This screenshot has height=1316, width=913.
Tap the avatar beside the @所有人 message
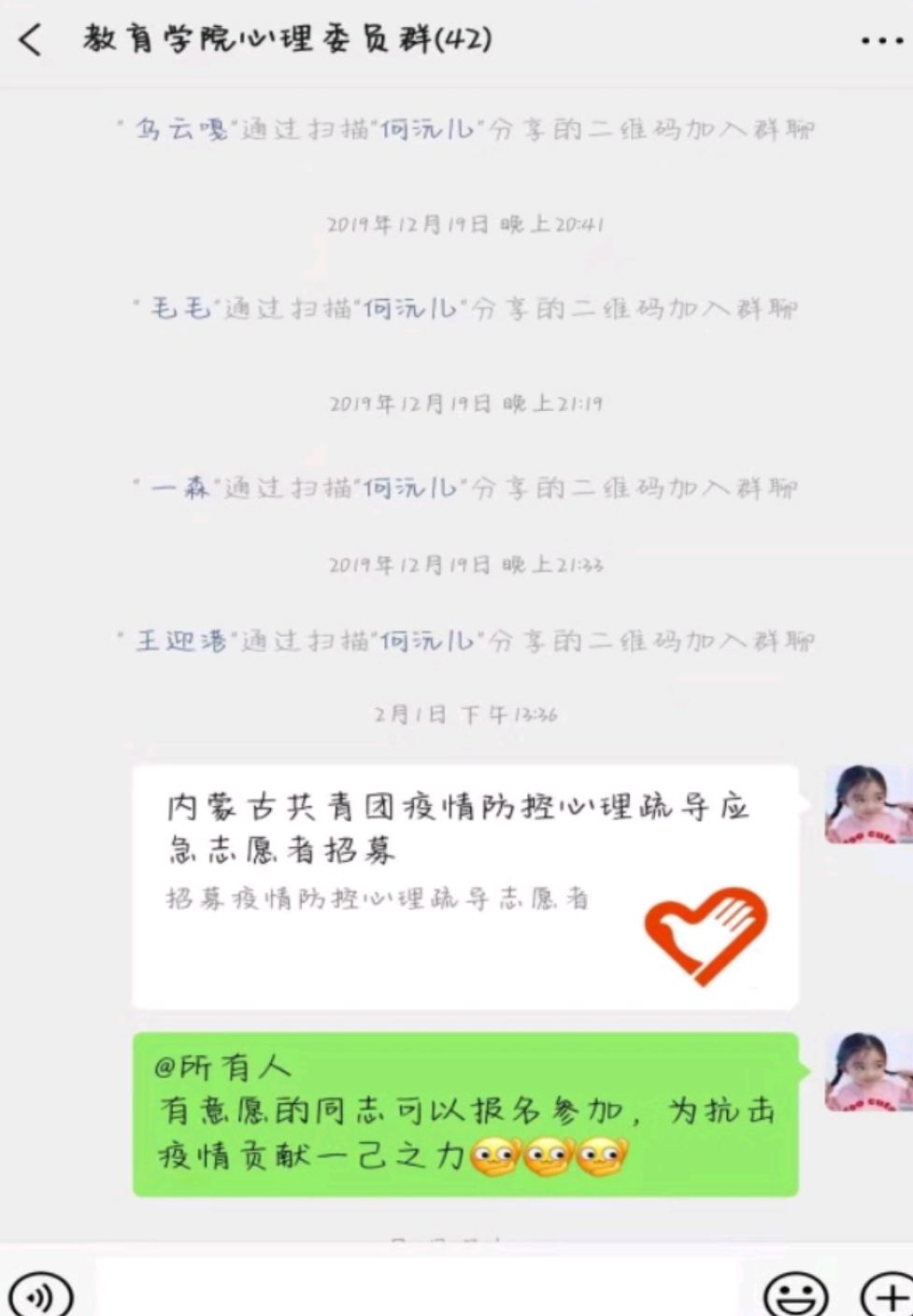[x=865, y=1072]
